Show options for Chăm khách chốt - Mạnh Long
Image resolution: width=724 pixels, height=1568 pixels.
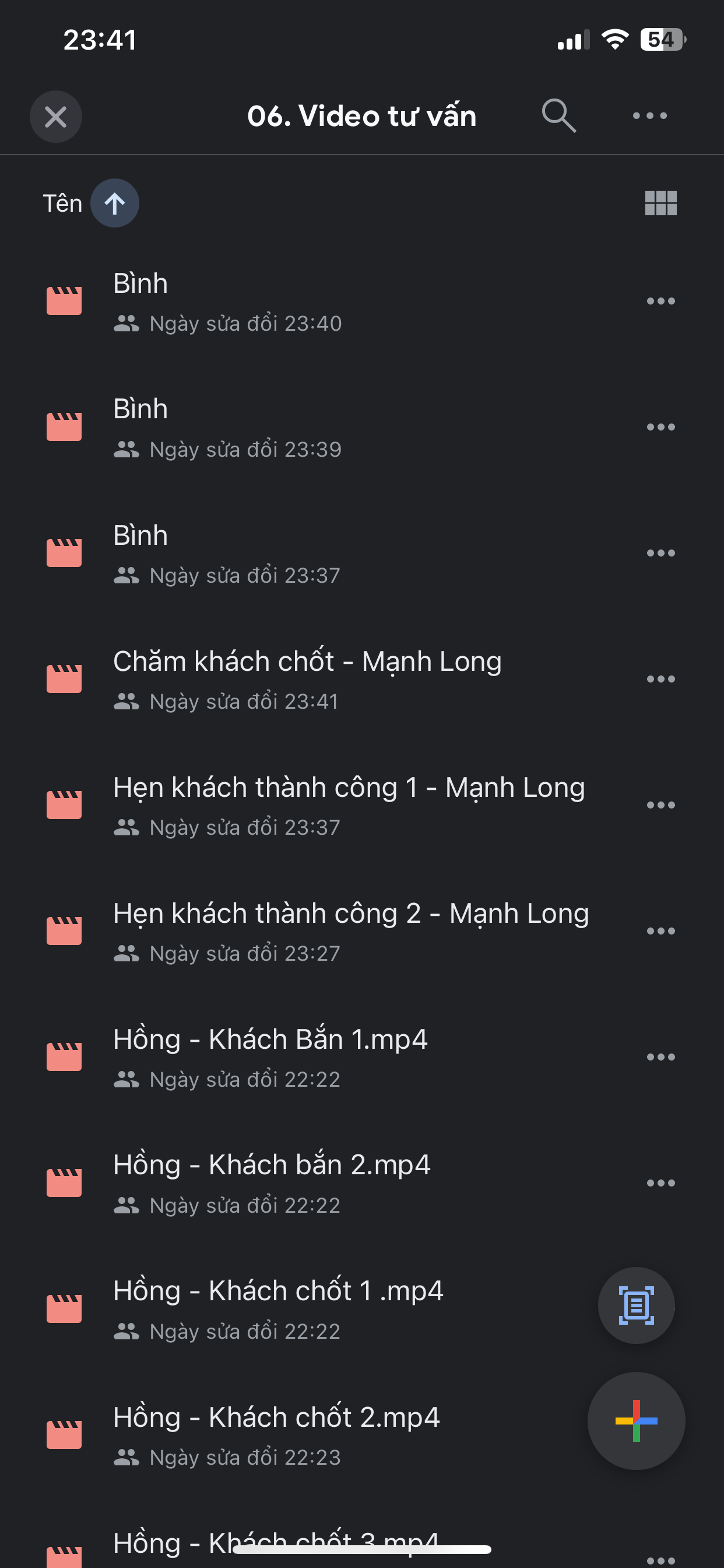[x=660, y=678]
